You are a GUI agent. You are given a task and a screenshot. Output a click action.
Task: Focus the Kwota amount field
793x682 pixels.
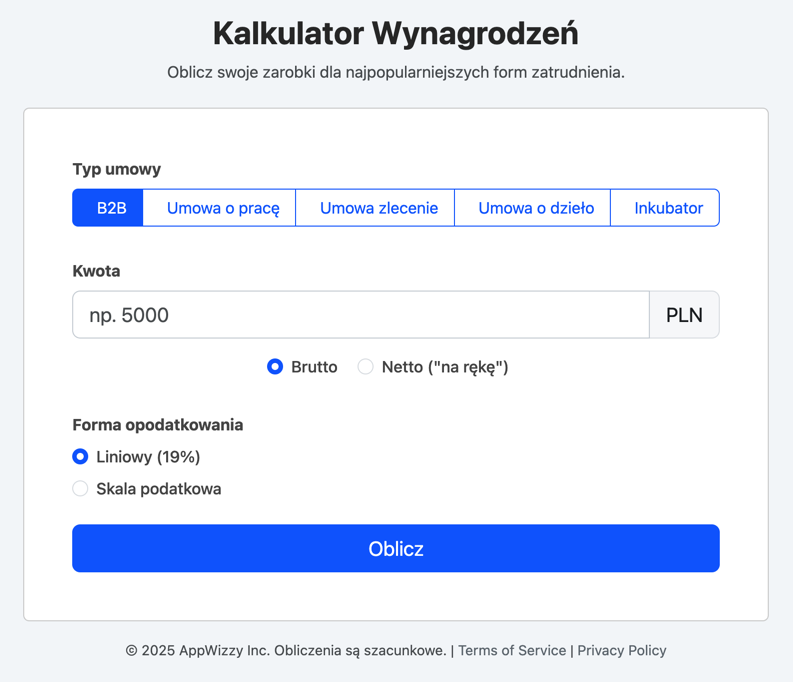point(360,315)
